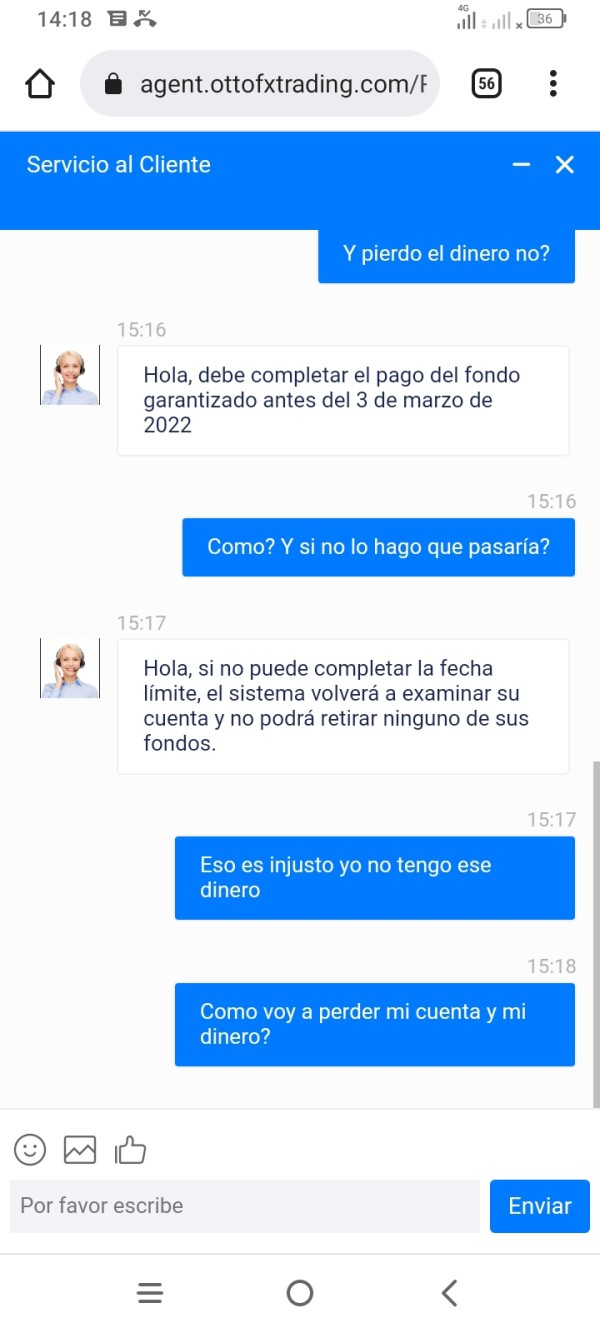This screenshot has height=1333, width=600.
Task: Go back using system back button
Action: [449, 1293]
